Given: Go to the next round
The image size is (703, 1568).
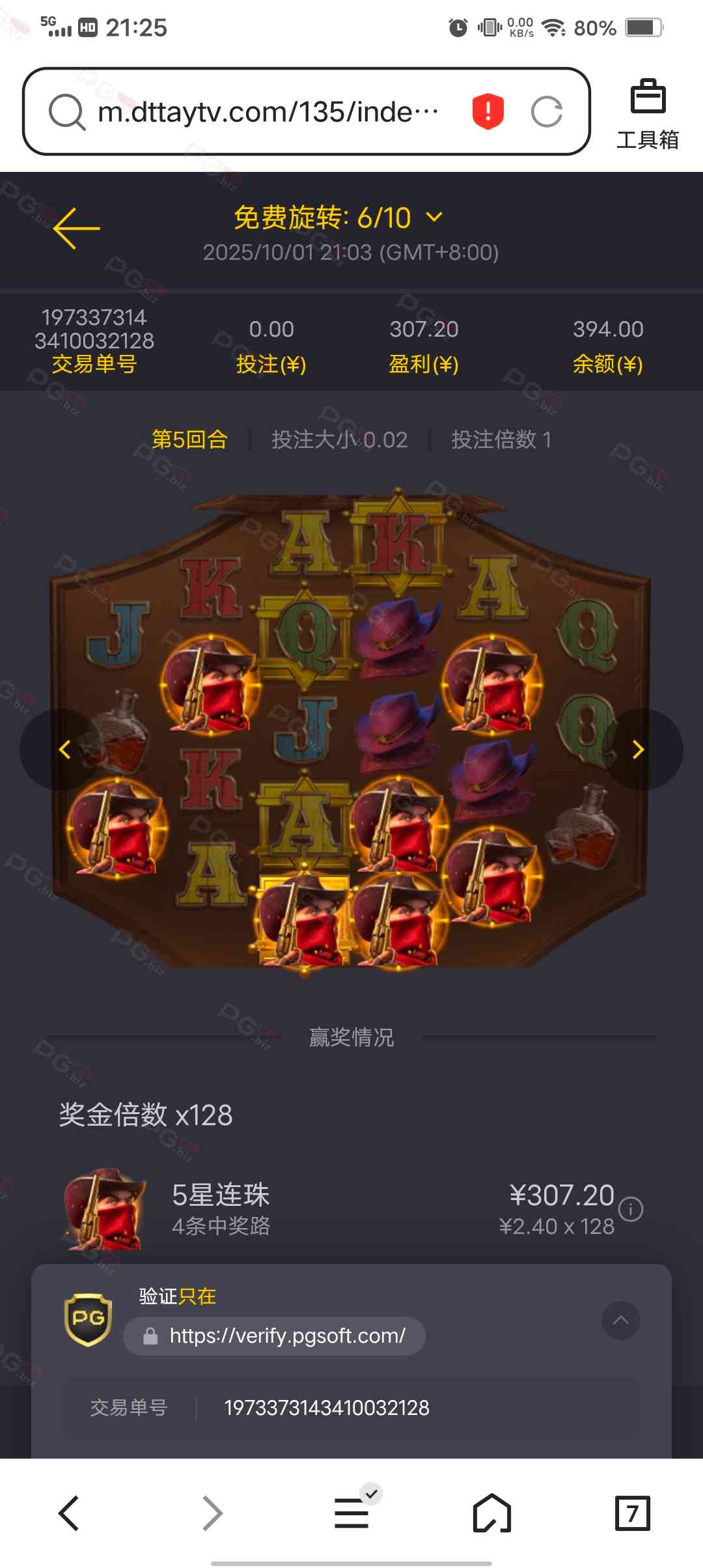Looking at the screenshot, I should 639,749.
